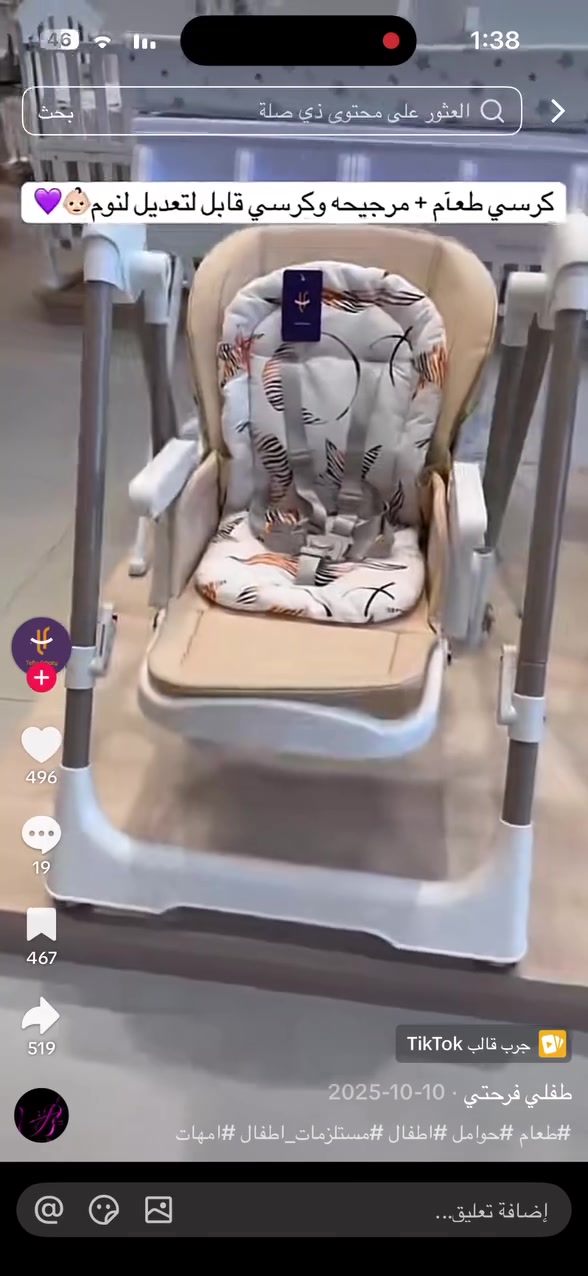Like this video with the heart
This screenshot has width=588, height=1276.
[x=41, y=745]
